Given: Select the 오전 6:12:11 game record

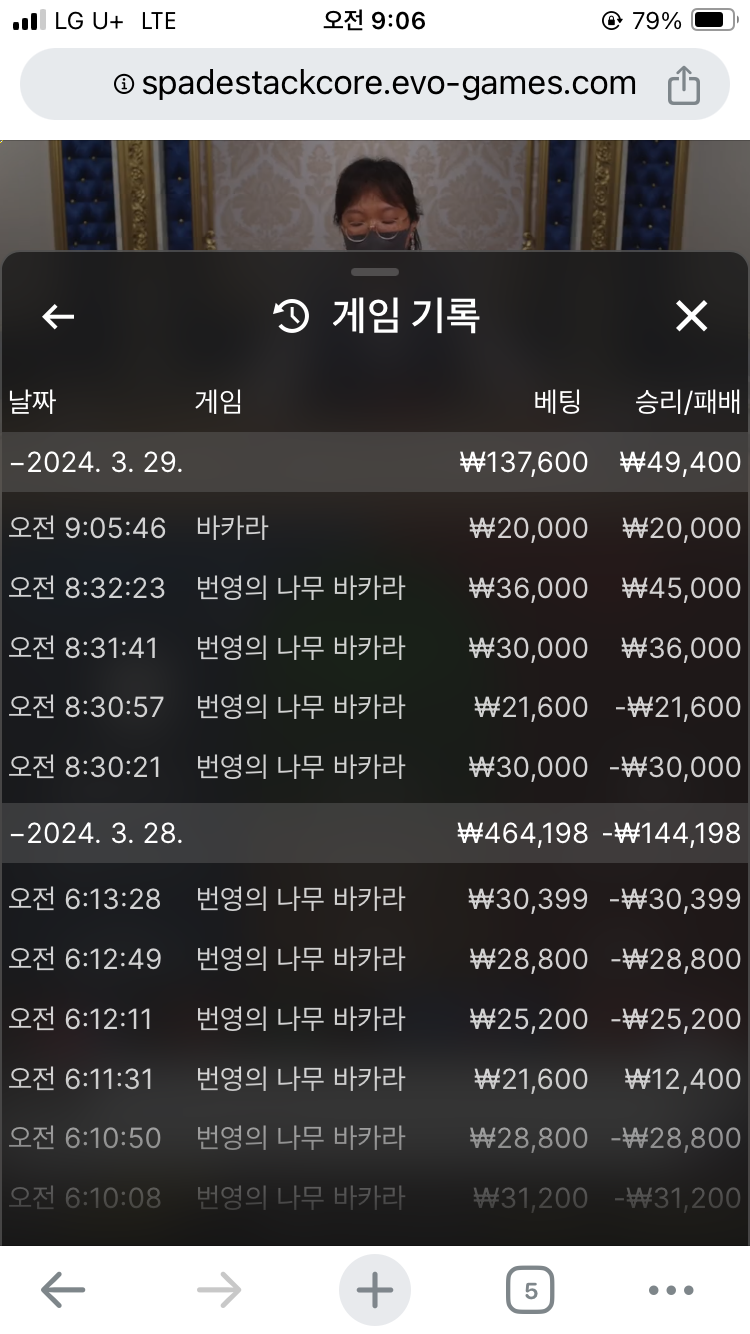Looking at the screenshot, I should click(x=375, y=1019).
